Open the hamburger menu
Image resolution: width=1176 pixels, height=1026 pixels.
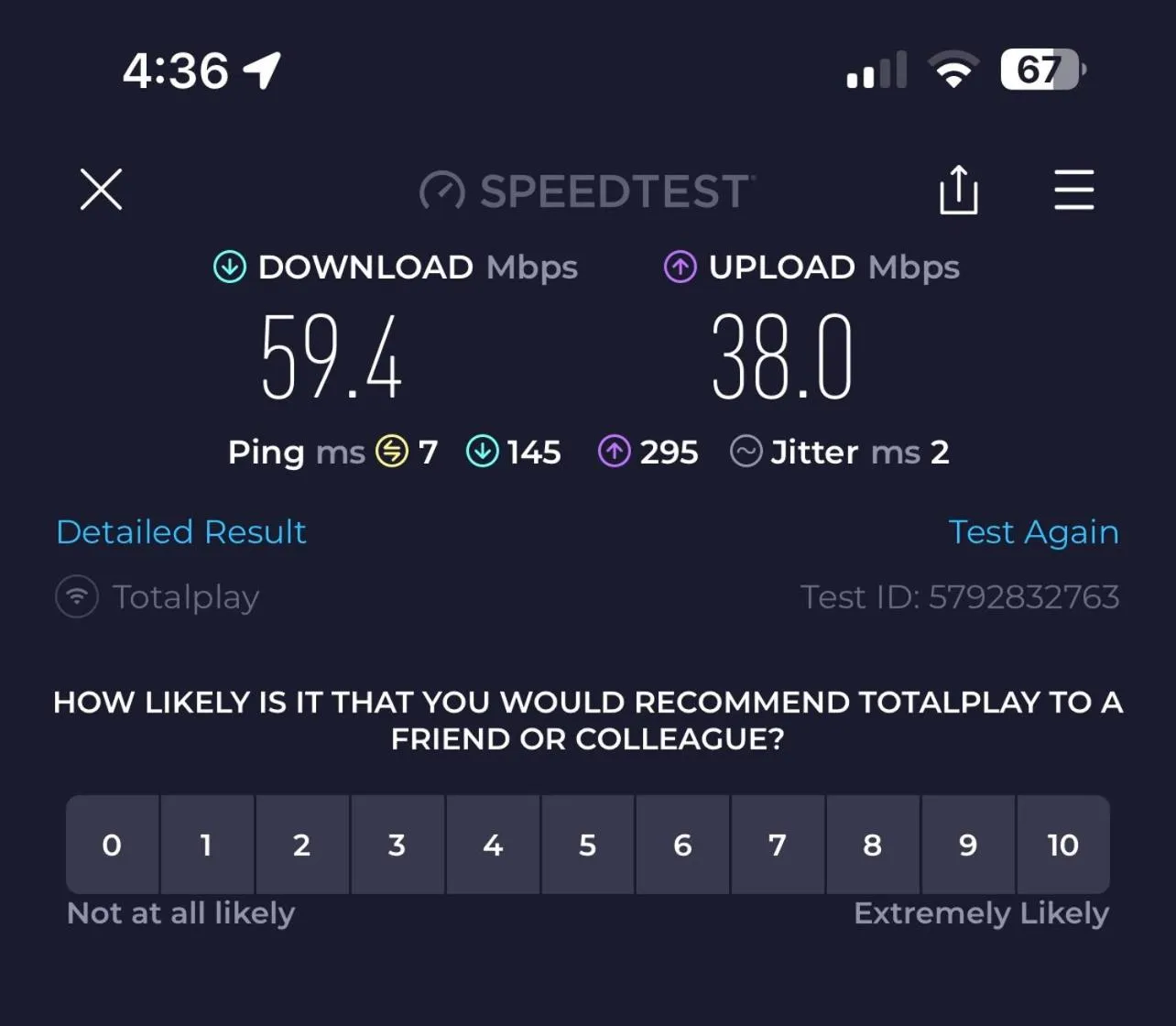coord(1073,190)
